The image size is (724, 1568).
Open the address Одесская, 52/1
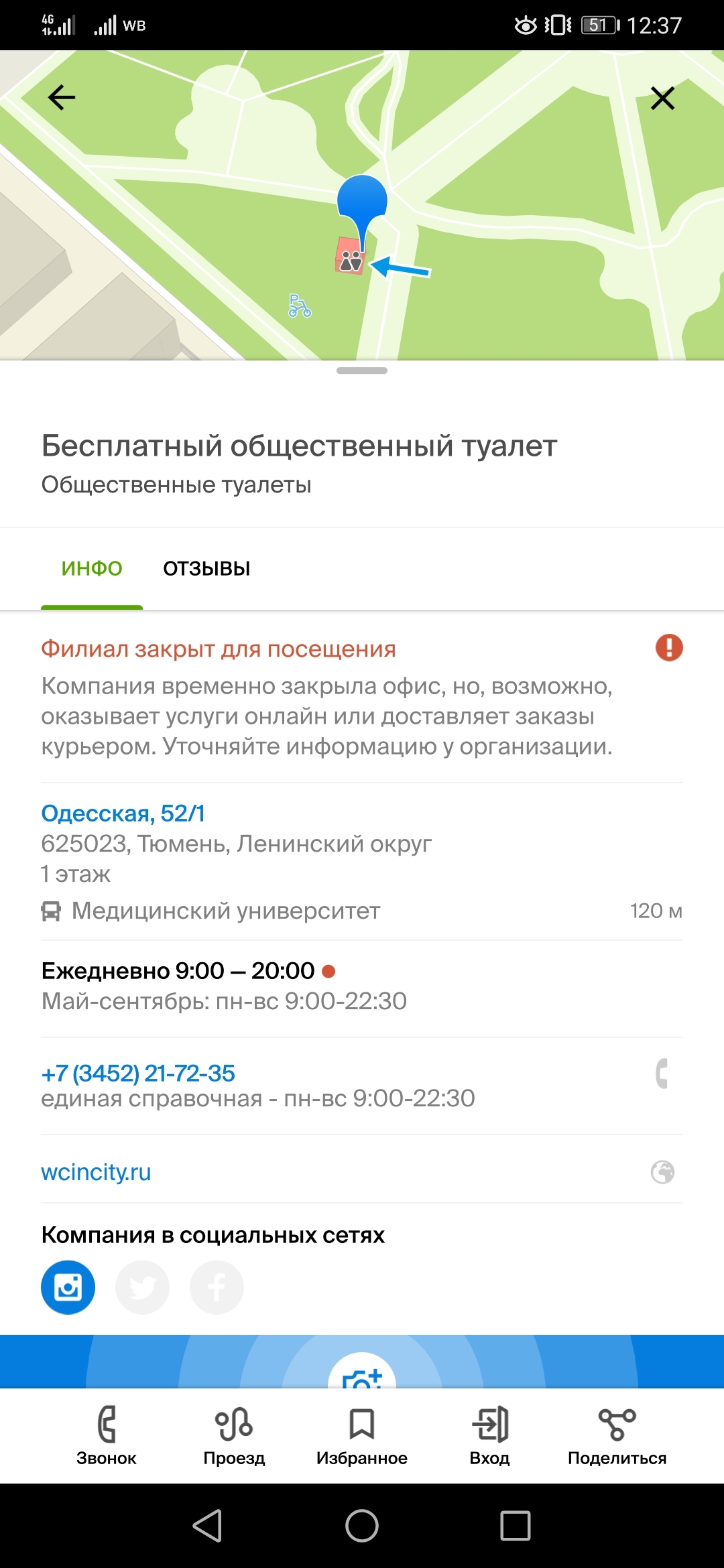[123, 813]
